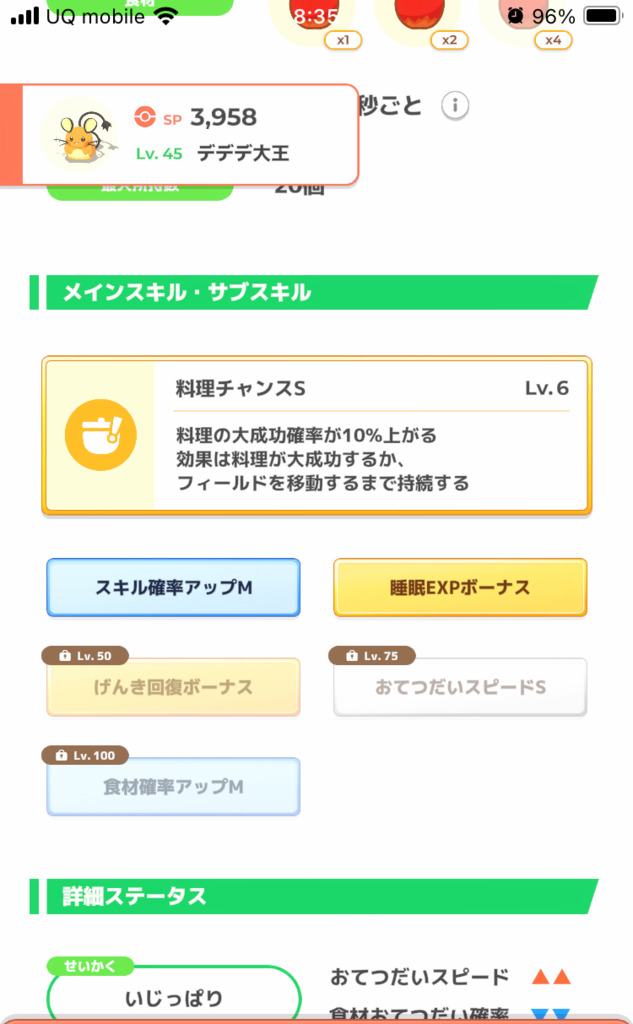633x1024 pixels.
Task: View the locked おてつだいスピードS skill
Action: 460,686
